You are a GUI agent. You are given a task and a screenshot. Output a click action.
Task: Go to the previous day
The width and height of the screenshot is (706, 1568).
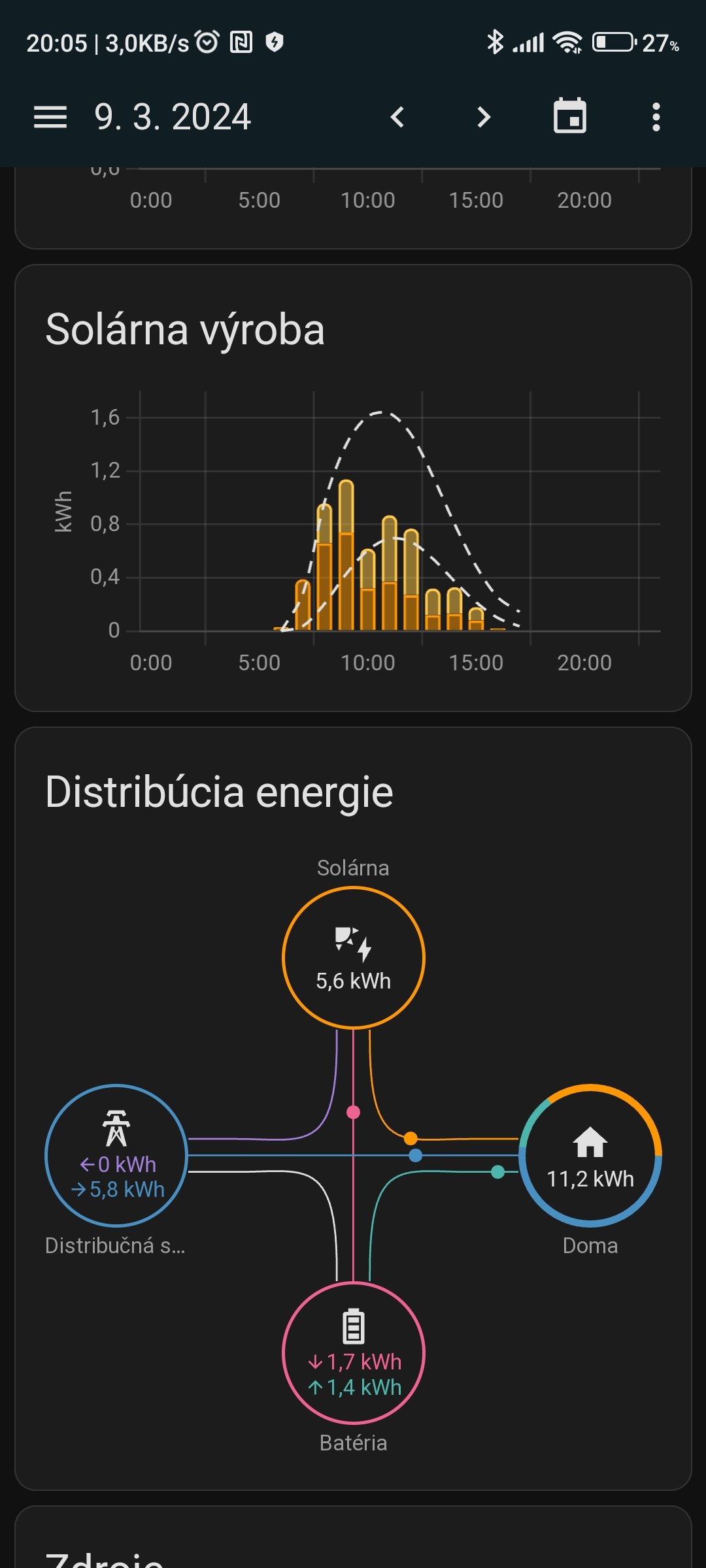[x=397, y=118]
